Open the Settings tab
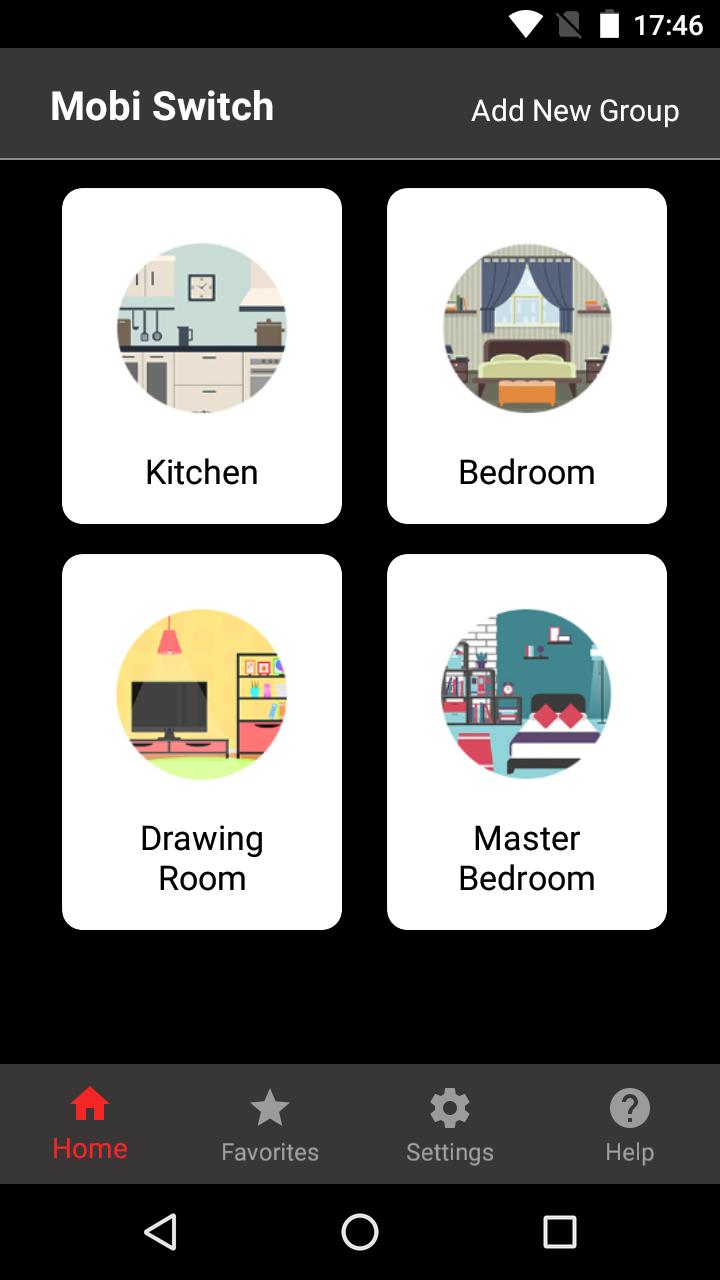Image resolution: width=720 pixels, height=1280 pixels. [x=450, y=1125]
